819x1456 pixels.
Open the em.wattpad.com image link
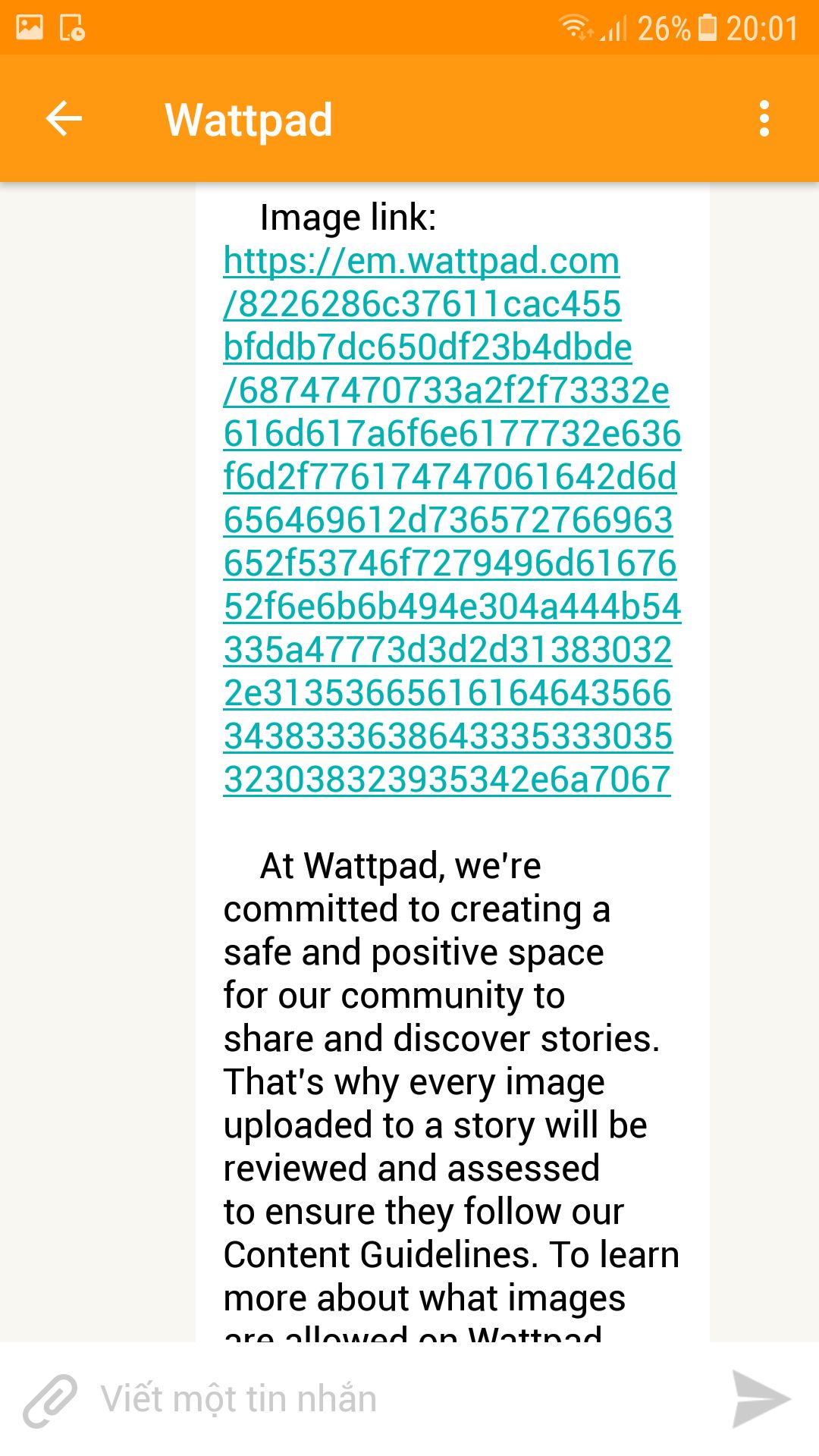[x=452, y=520]
